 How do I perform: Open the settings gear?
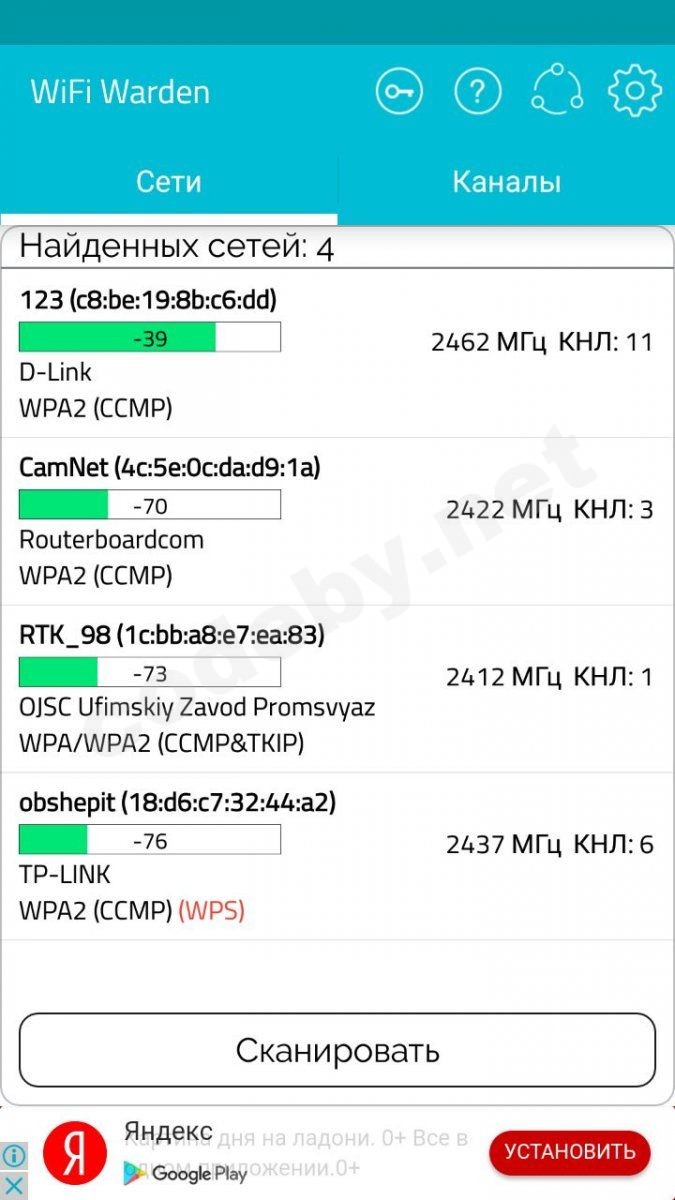point(634,92)
